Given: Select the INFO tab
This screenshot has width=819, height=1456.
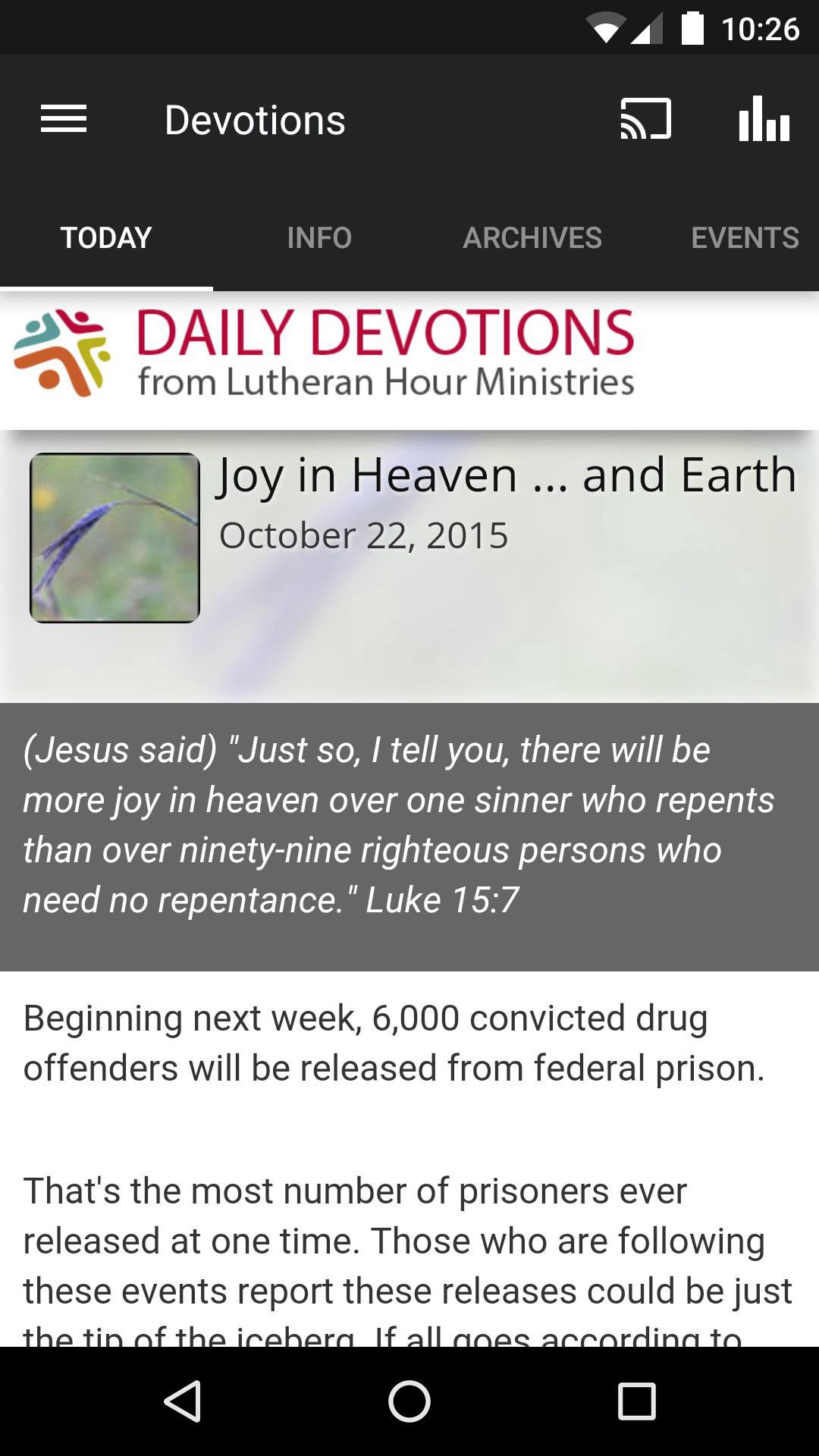Looking at the screenshot, I should pos(318,237).
